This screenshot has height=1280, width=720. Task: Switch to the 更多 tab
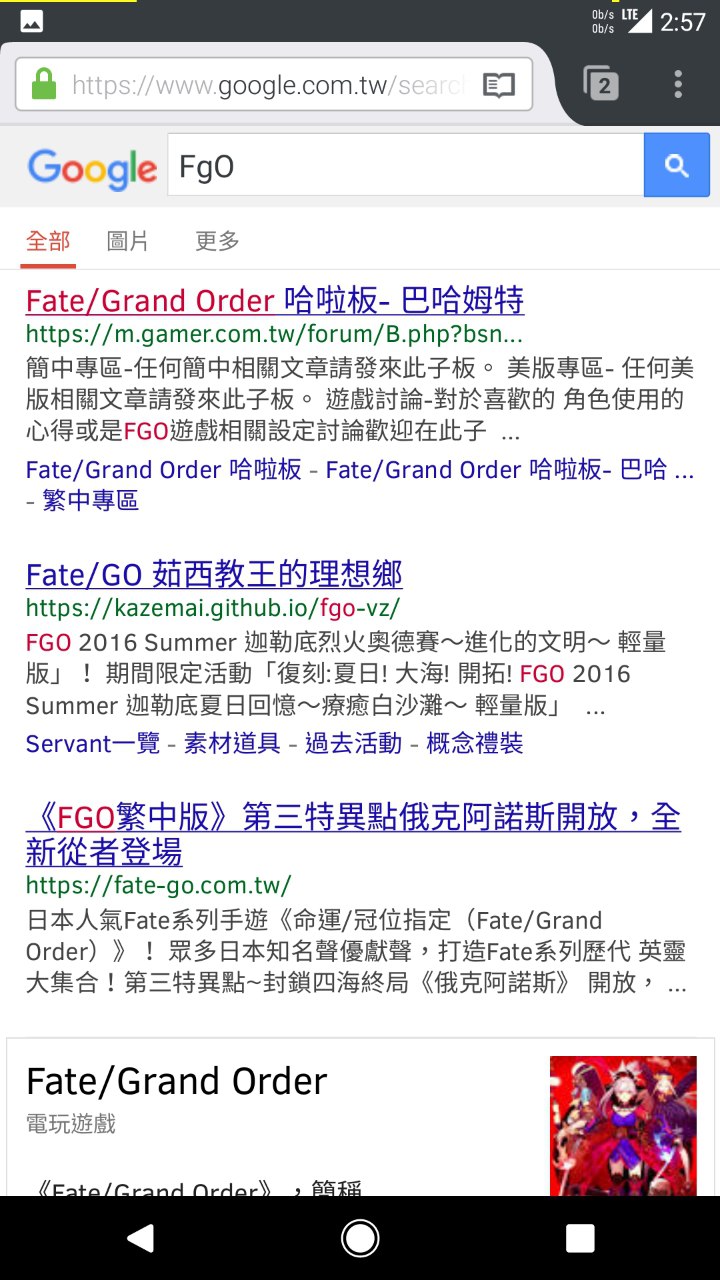[217, 241]
